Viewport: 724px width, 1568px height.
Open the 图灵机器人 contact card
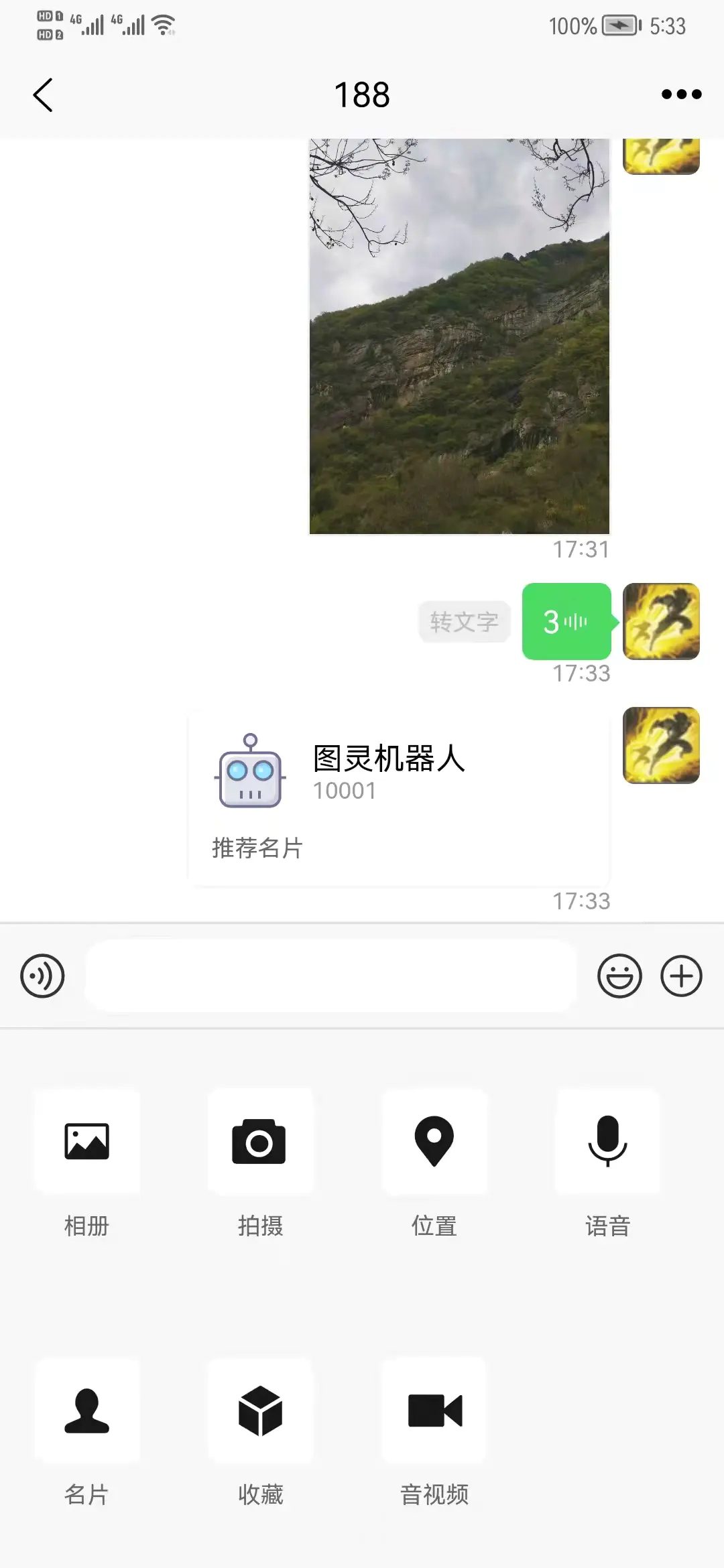coord(399,797)
